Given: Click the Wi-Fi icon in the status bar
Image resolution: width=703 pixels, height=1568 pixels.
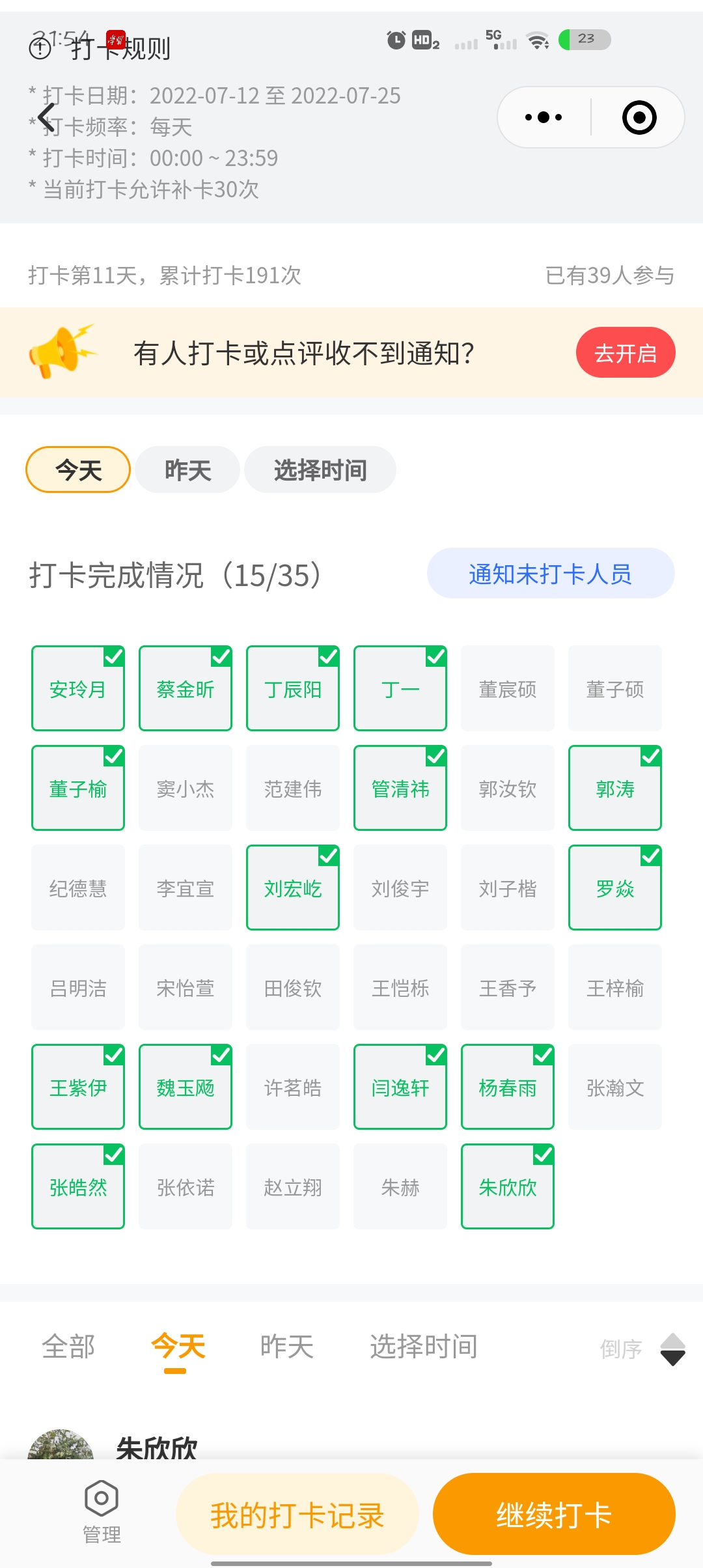Looking at the screenshot, I should coord(536,40).
